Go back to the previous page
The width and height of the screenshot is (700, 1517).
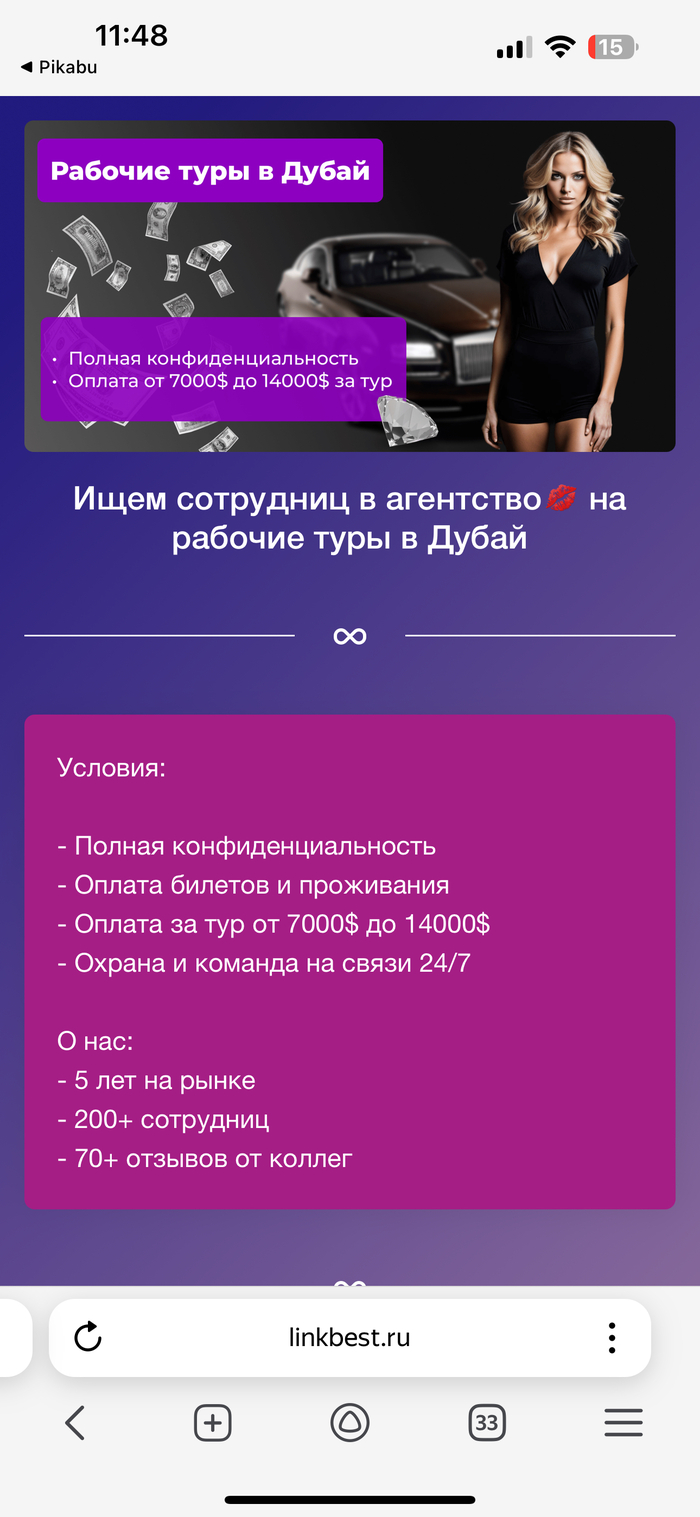pos(75,1422)
